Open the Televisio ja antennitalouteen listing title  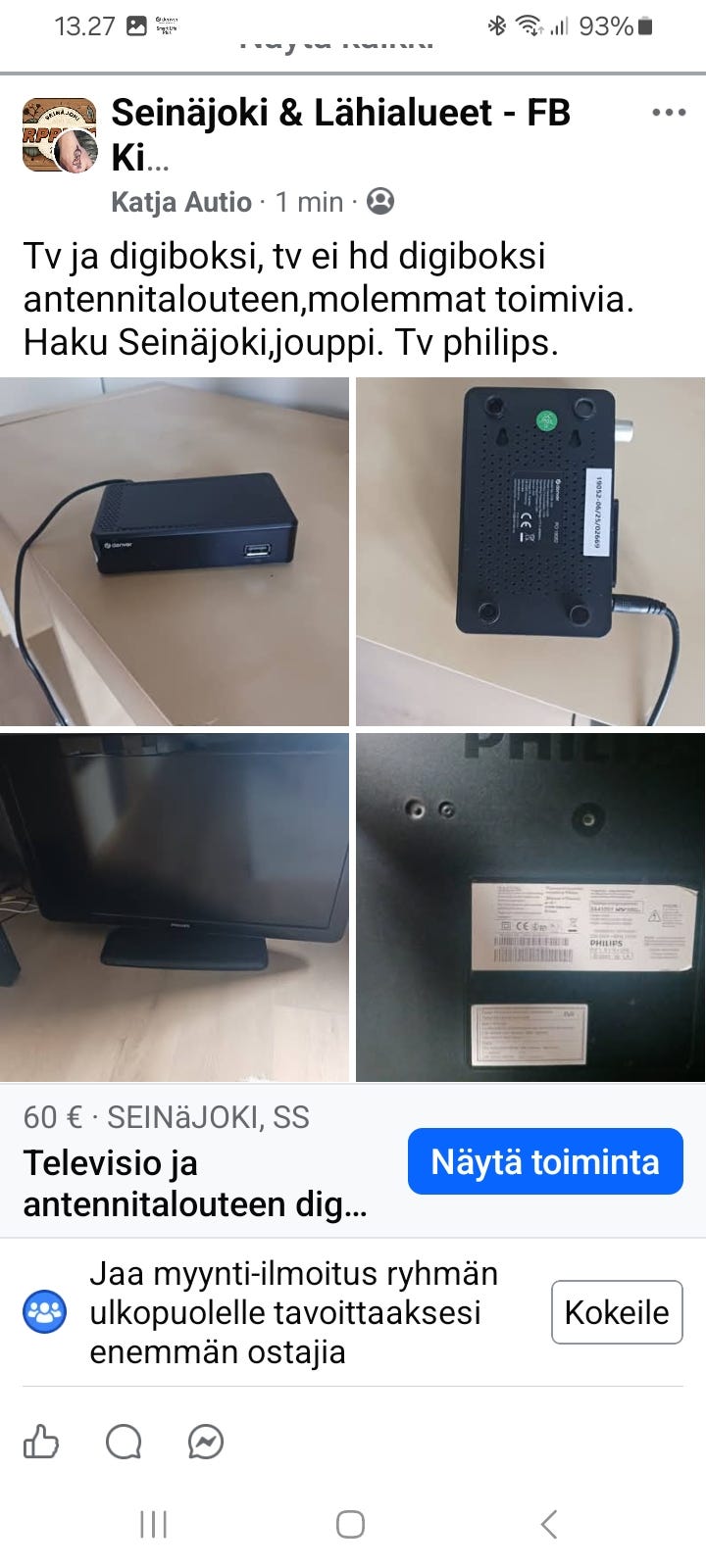195,1183
